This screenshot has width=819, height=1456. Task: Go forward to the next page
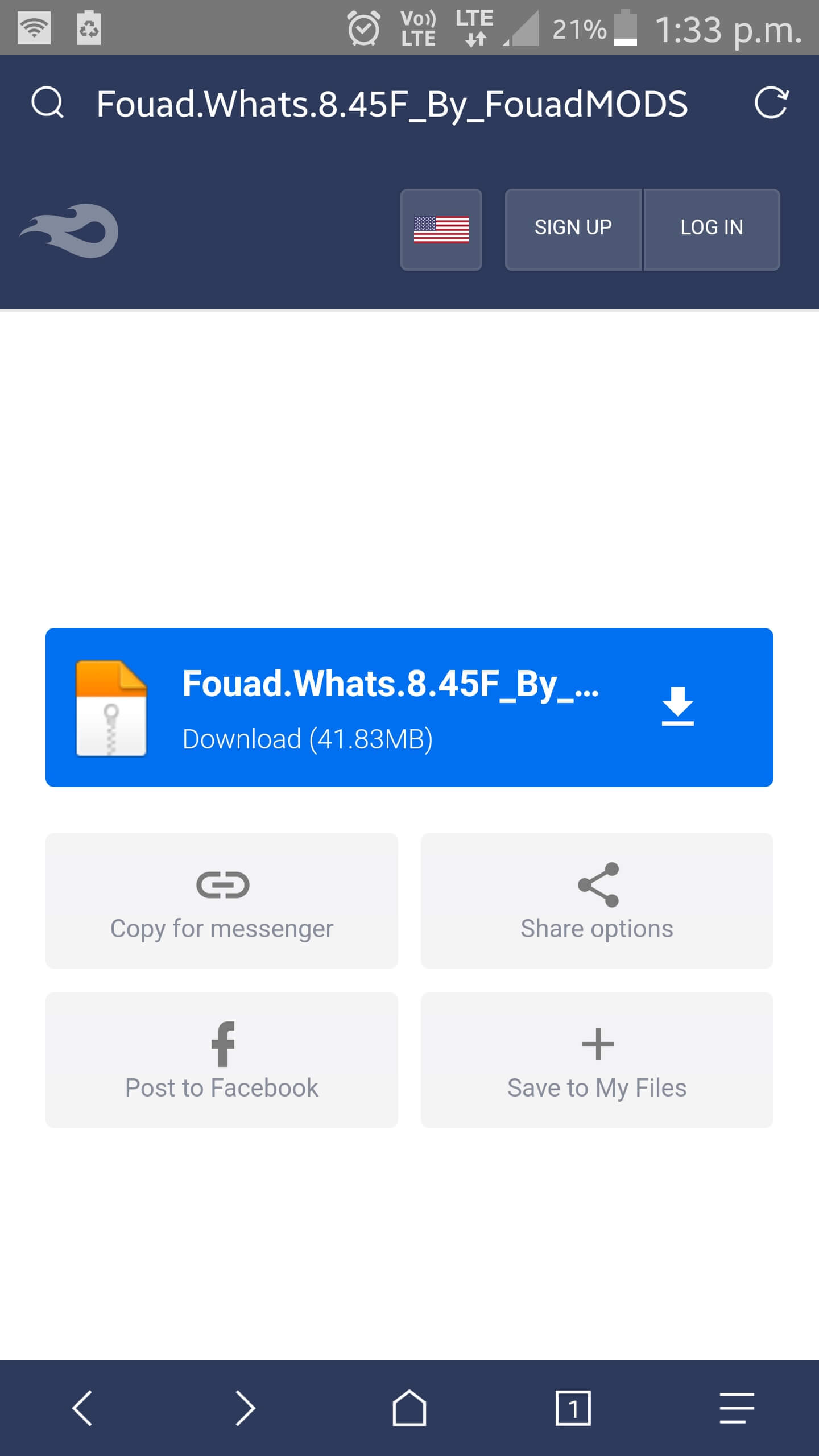[246, 1408]
